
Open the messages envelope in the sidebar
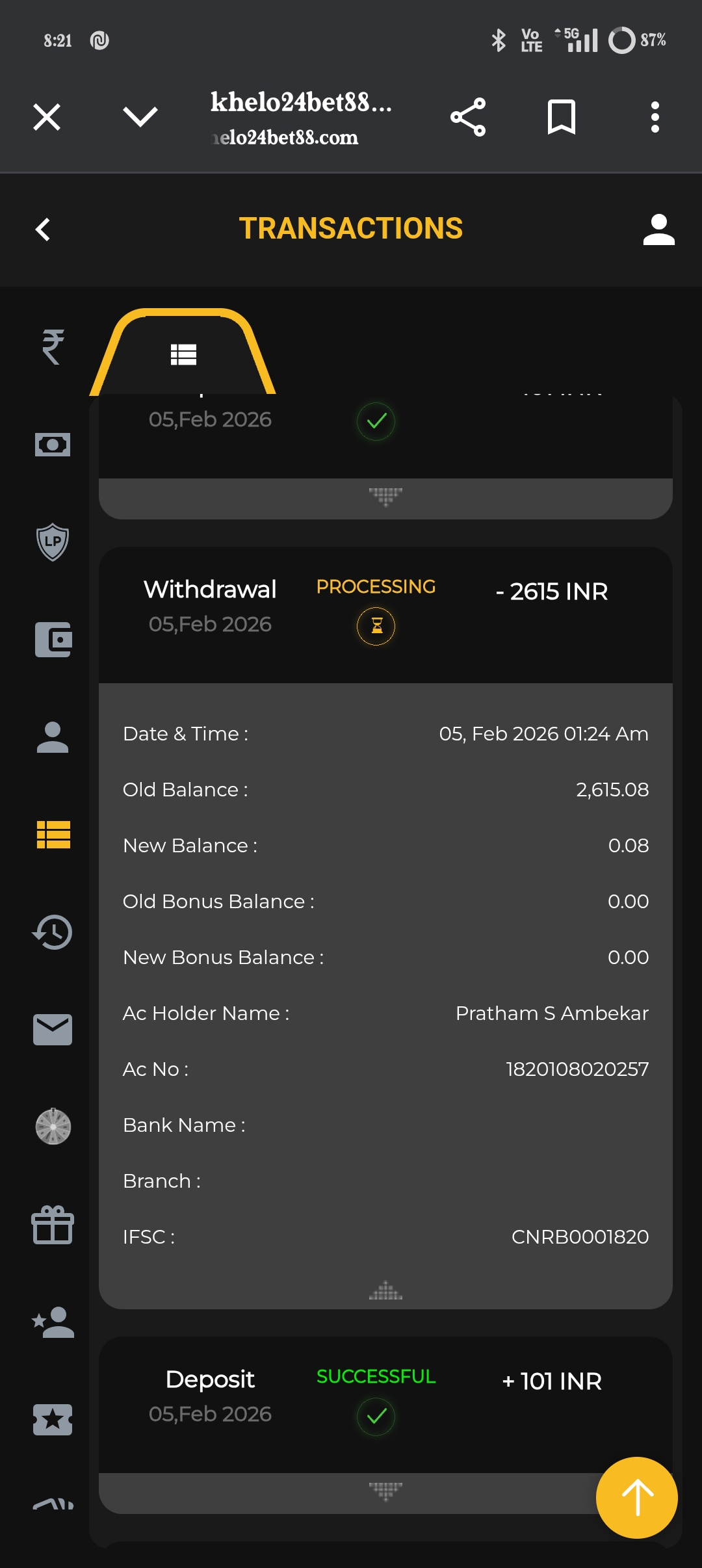[x=53, y=1030]
